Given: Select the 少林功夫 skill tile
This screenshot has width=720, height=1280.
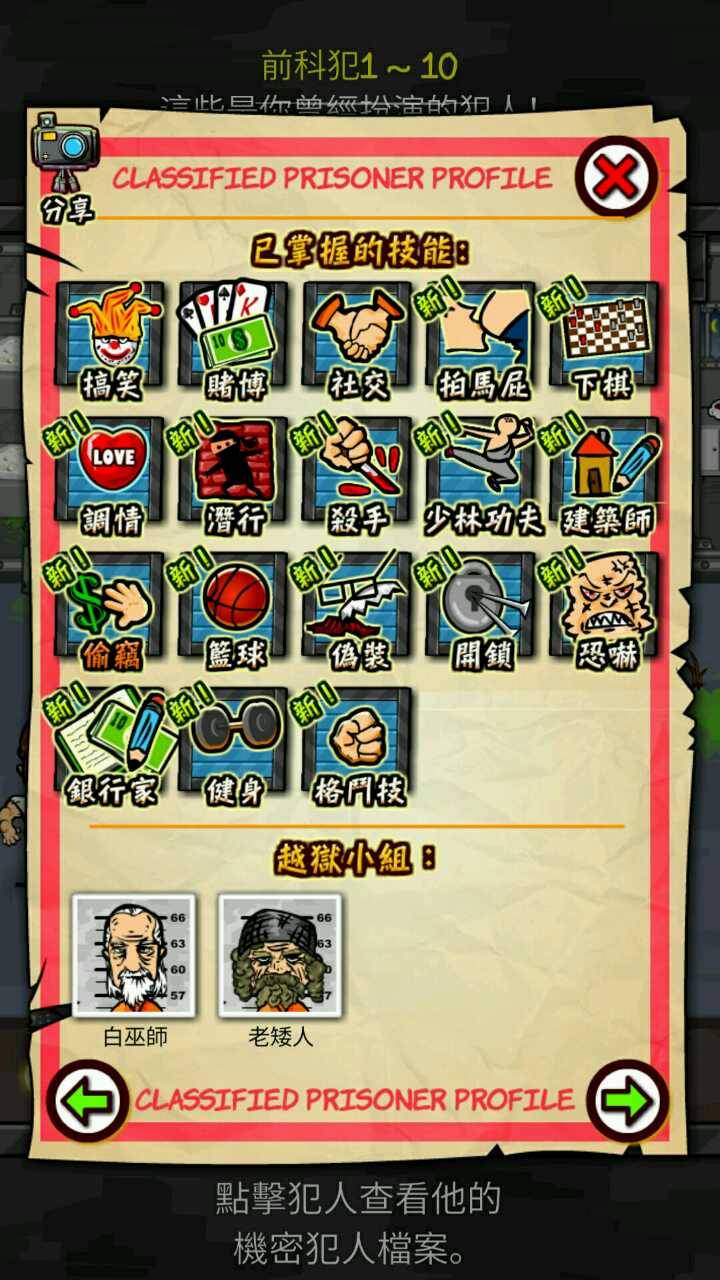Looking at the screenshot, I should 481,470.
